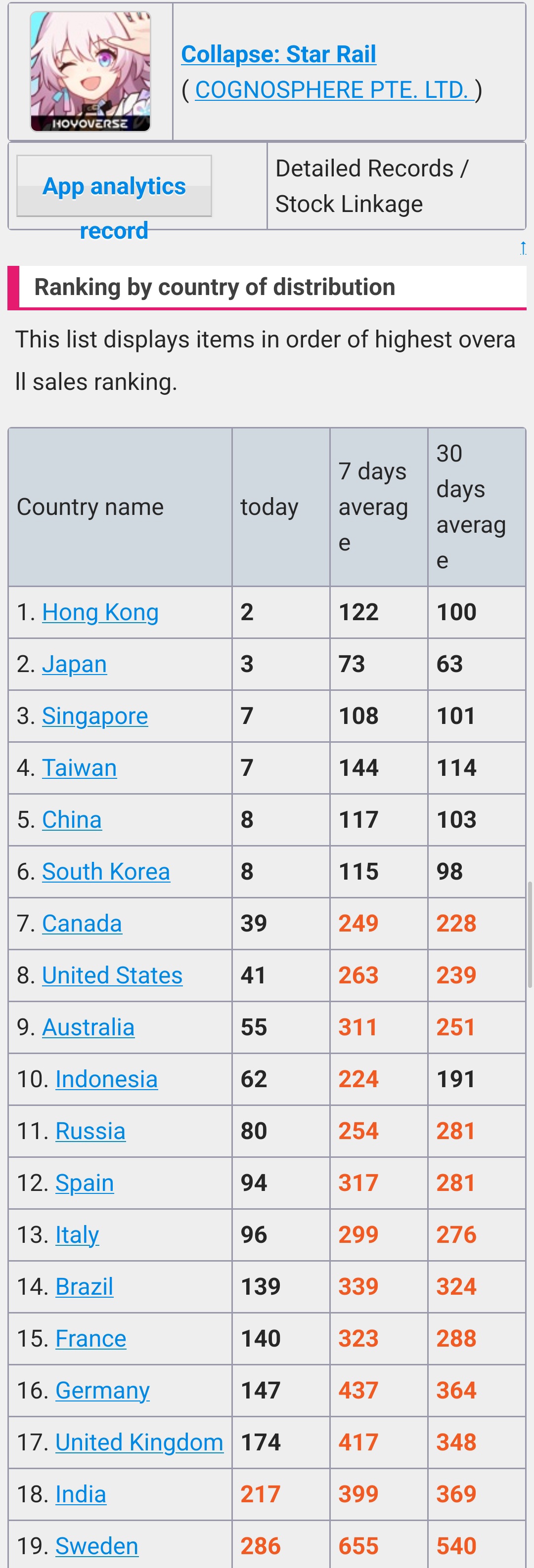Select the Brazil ranking link
Viewport: 534px width, 1568px height.
tap(84, 1286)
